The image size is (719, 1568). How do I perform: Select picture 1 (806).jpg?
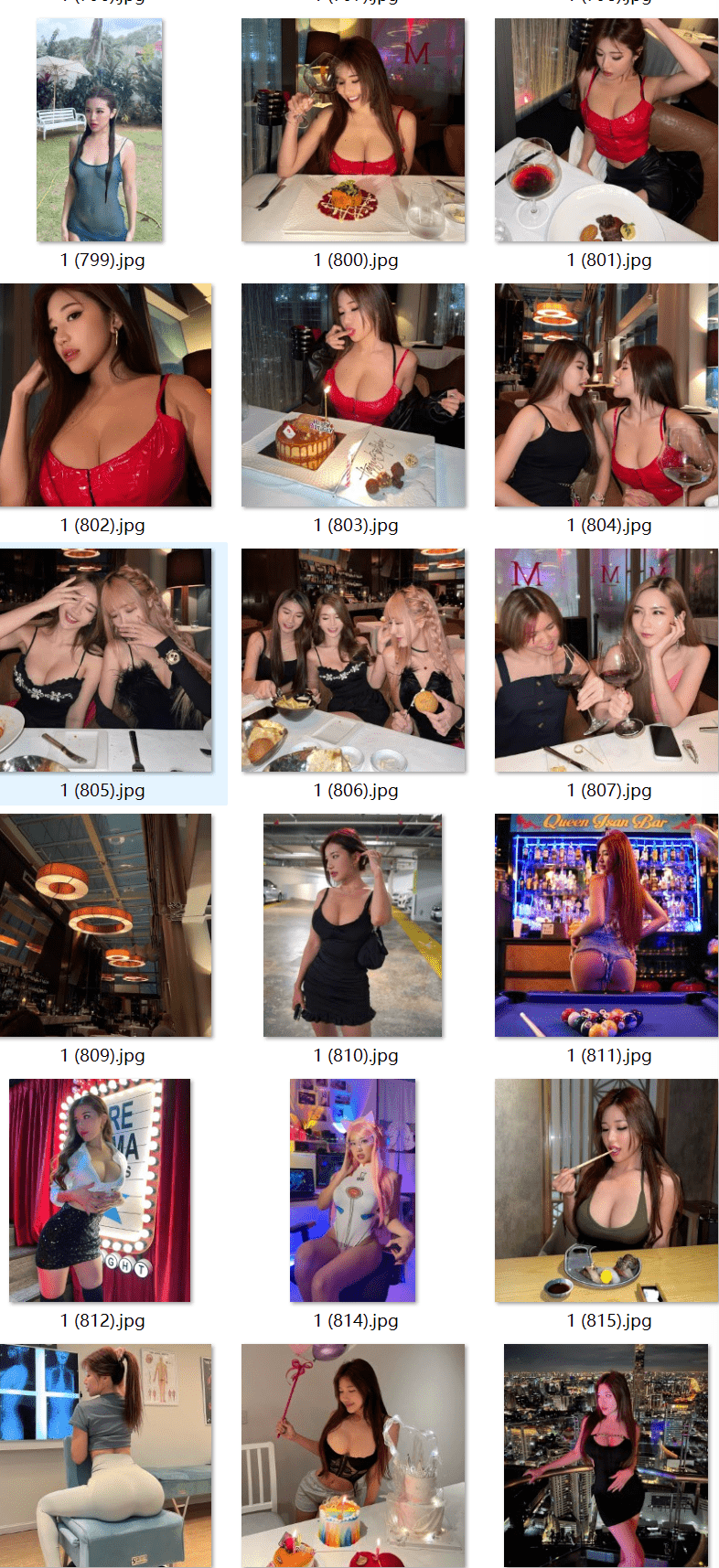pos(353,660)
